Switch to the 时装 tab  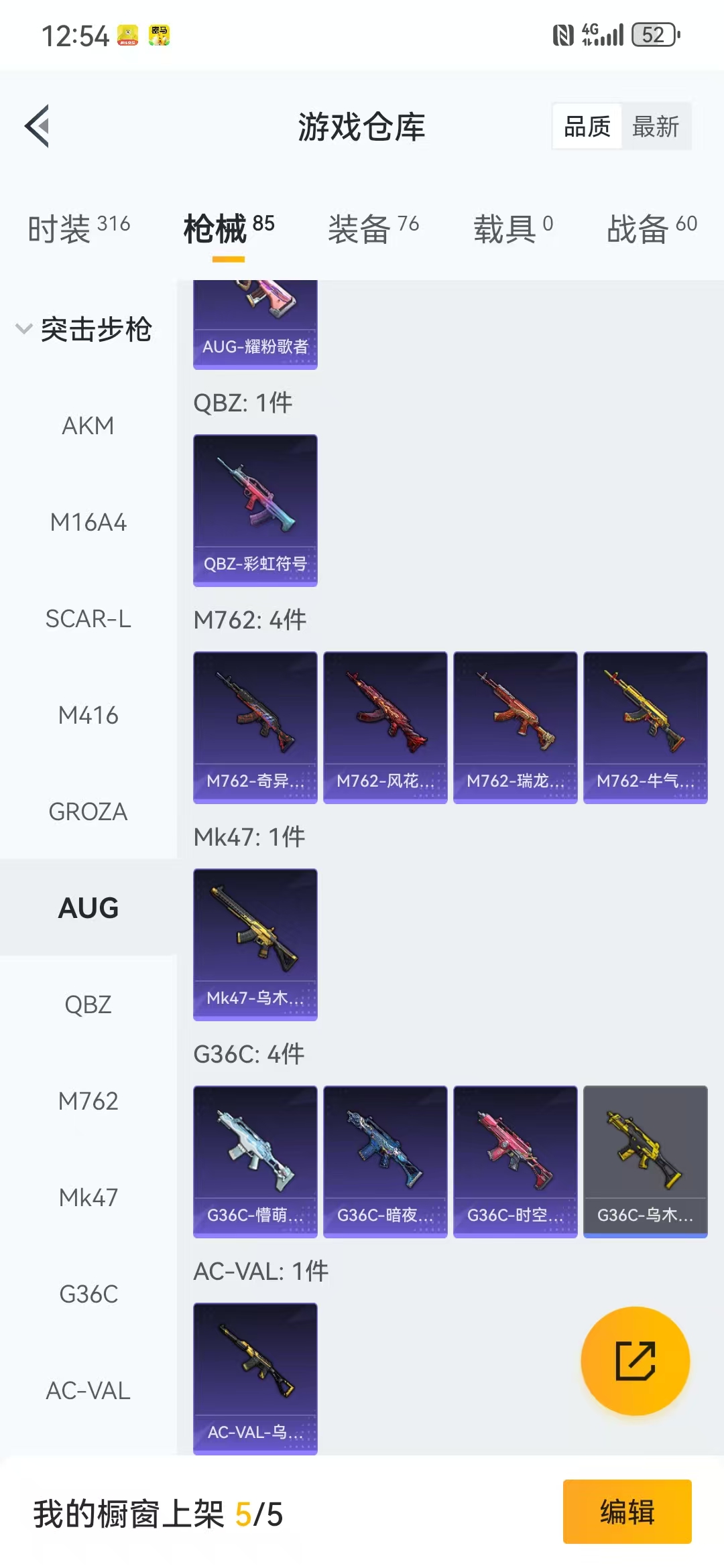(x=78, y=229)
